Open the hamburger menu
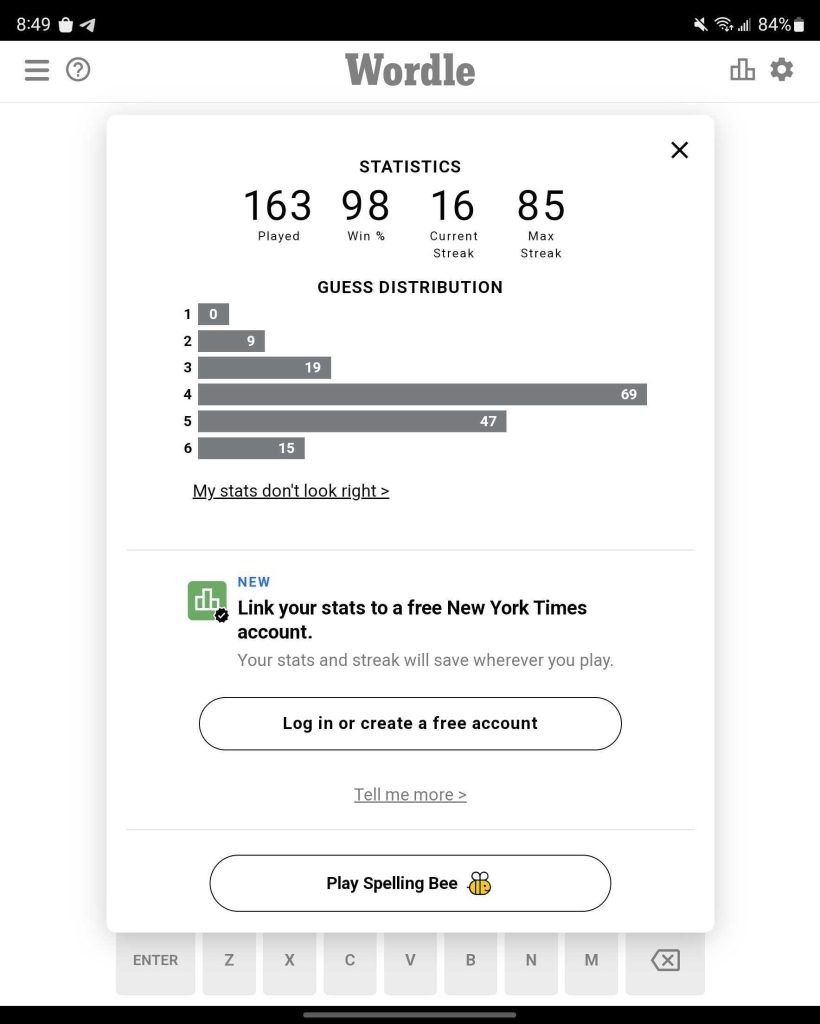Viewport: 820px width, 1024px height. 37,70
